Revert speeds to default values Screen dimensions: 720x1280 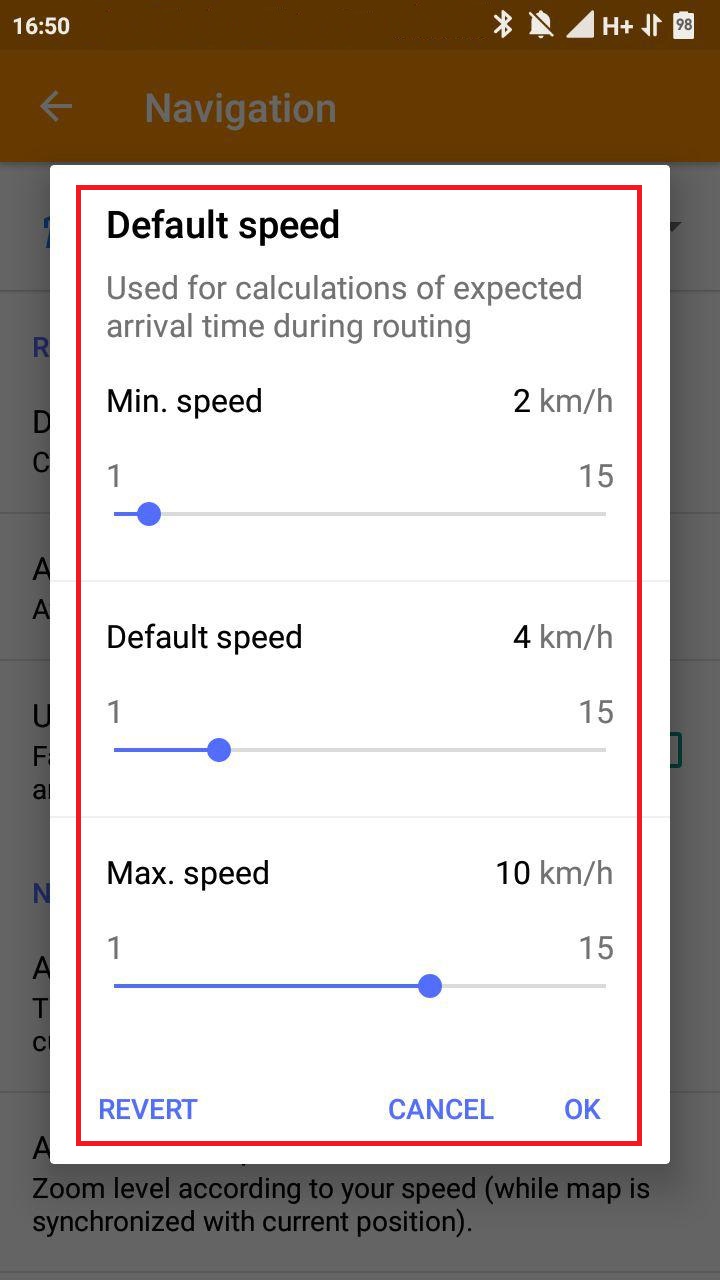tap(148, 1109)
